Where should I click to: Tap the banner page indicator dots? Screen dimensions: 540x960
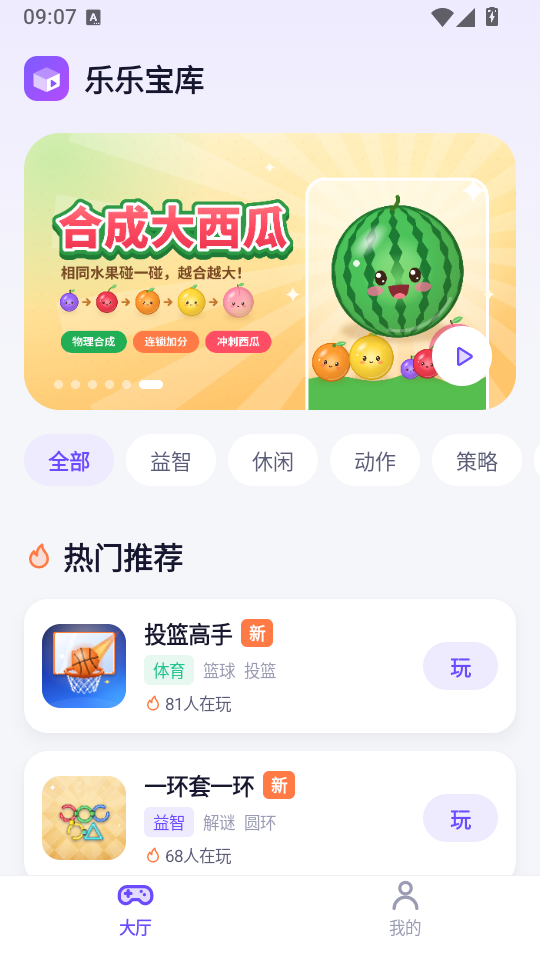click(x=108, y=384)
